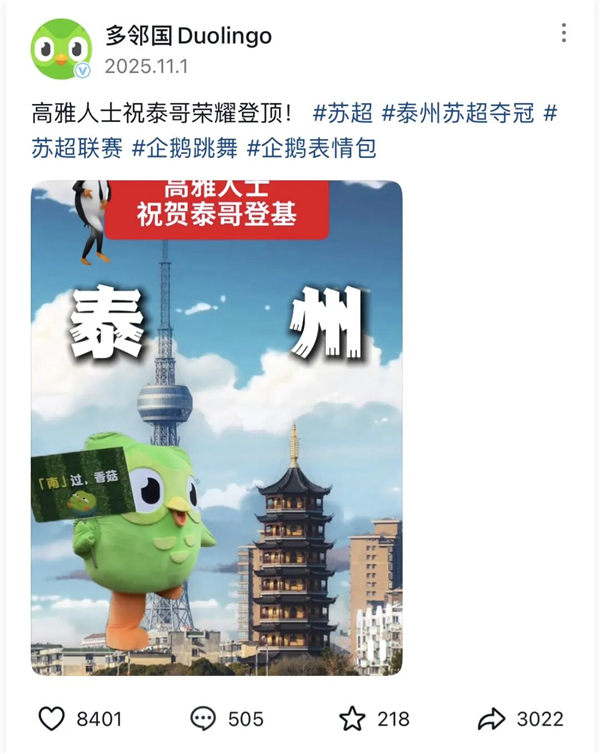Open the 多邻国 Duolingo account name

[189, 37]
